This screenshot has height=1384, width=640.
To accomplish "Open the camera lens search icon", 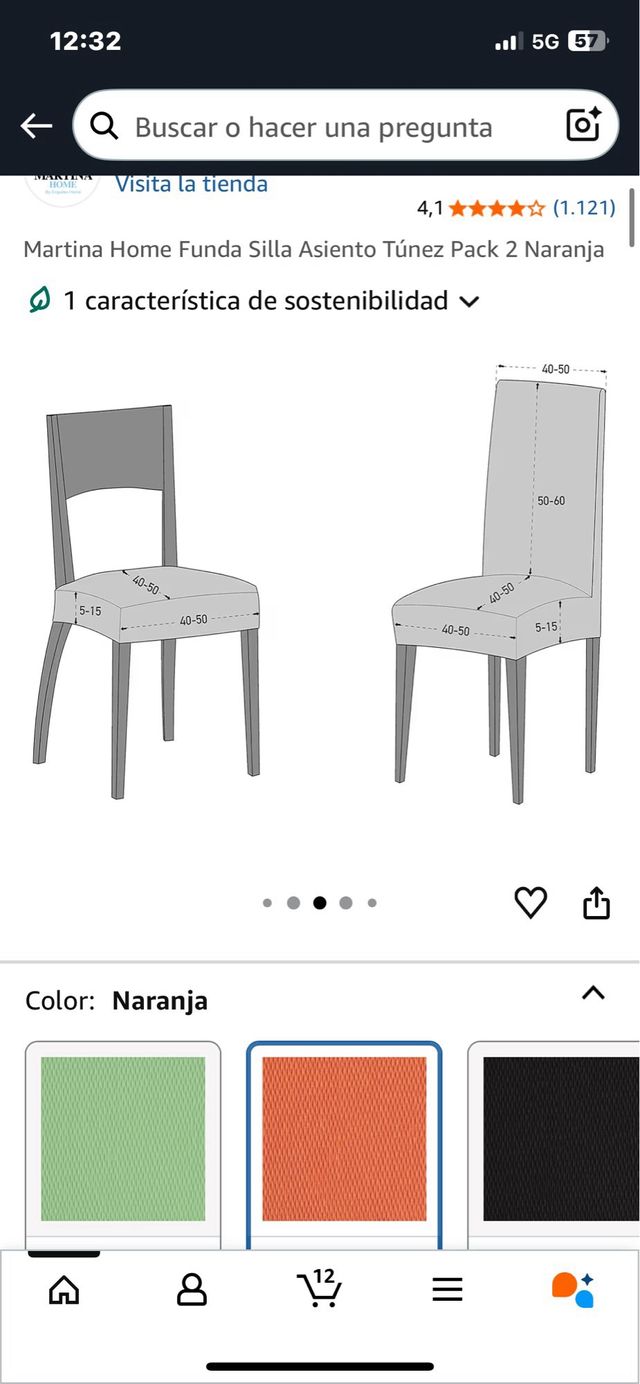I will [x=583, y=125].
